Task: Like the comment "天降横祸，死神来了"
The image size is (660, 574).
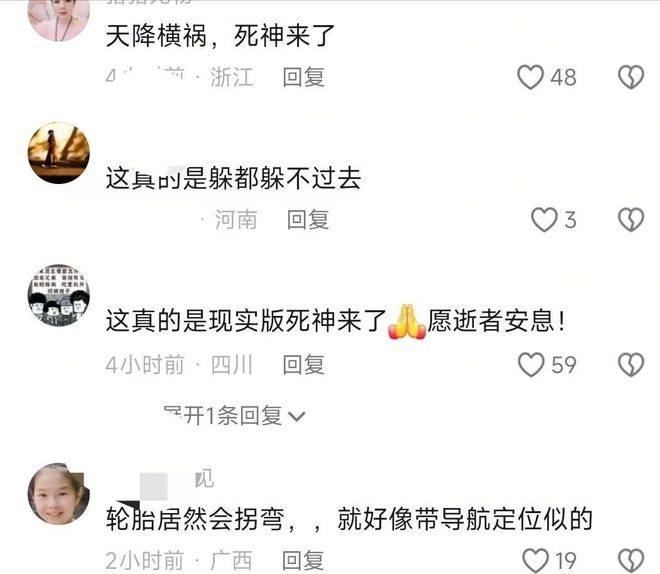Action: [x=531, y=77]
